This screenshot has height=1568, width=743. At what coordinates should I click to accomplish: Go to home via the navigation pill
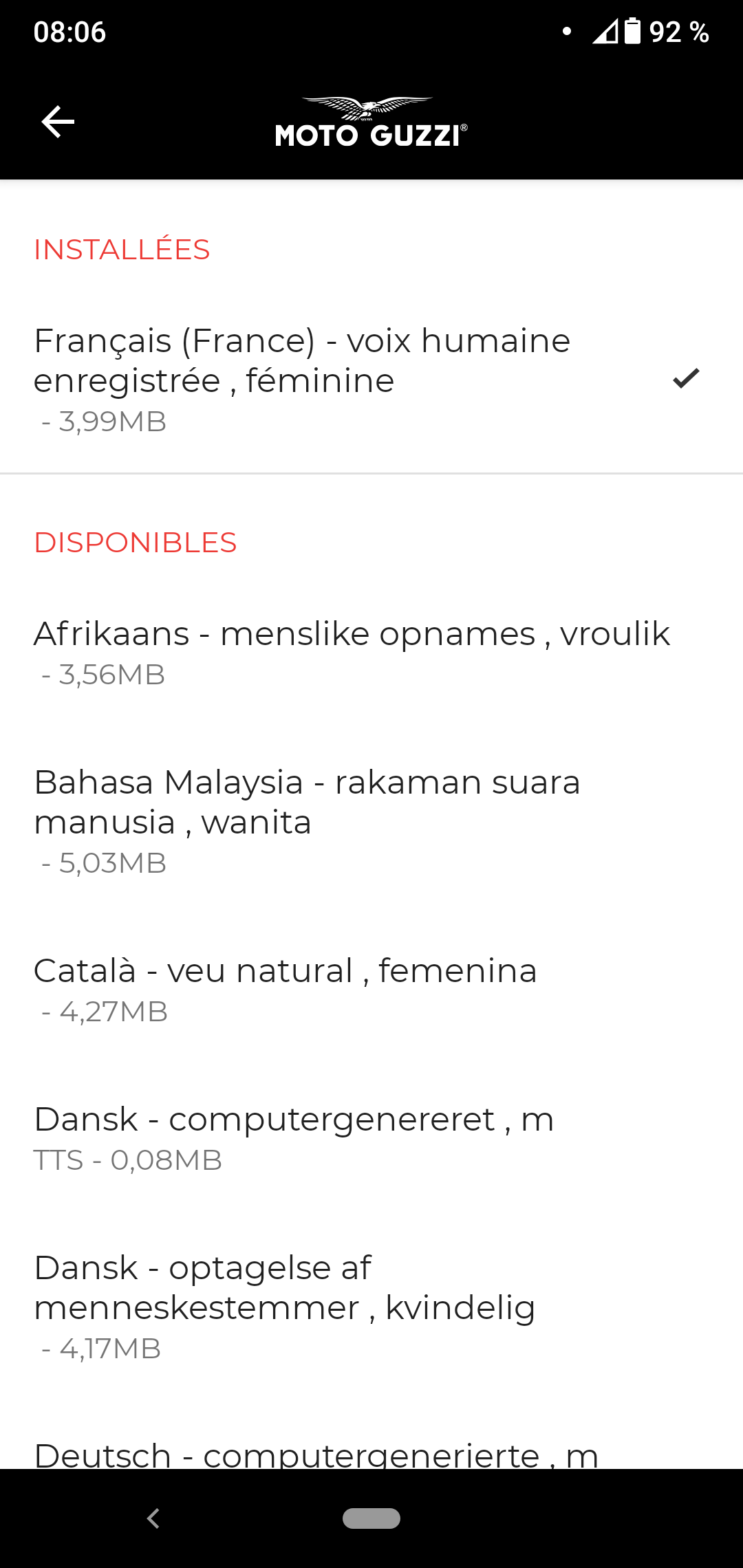click(x=371, y=1518)
